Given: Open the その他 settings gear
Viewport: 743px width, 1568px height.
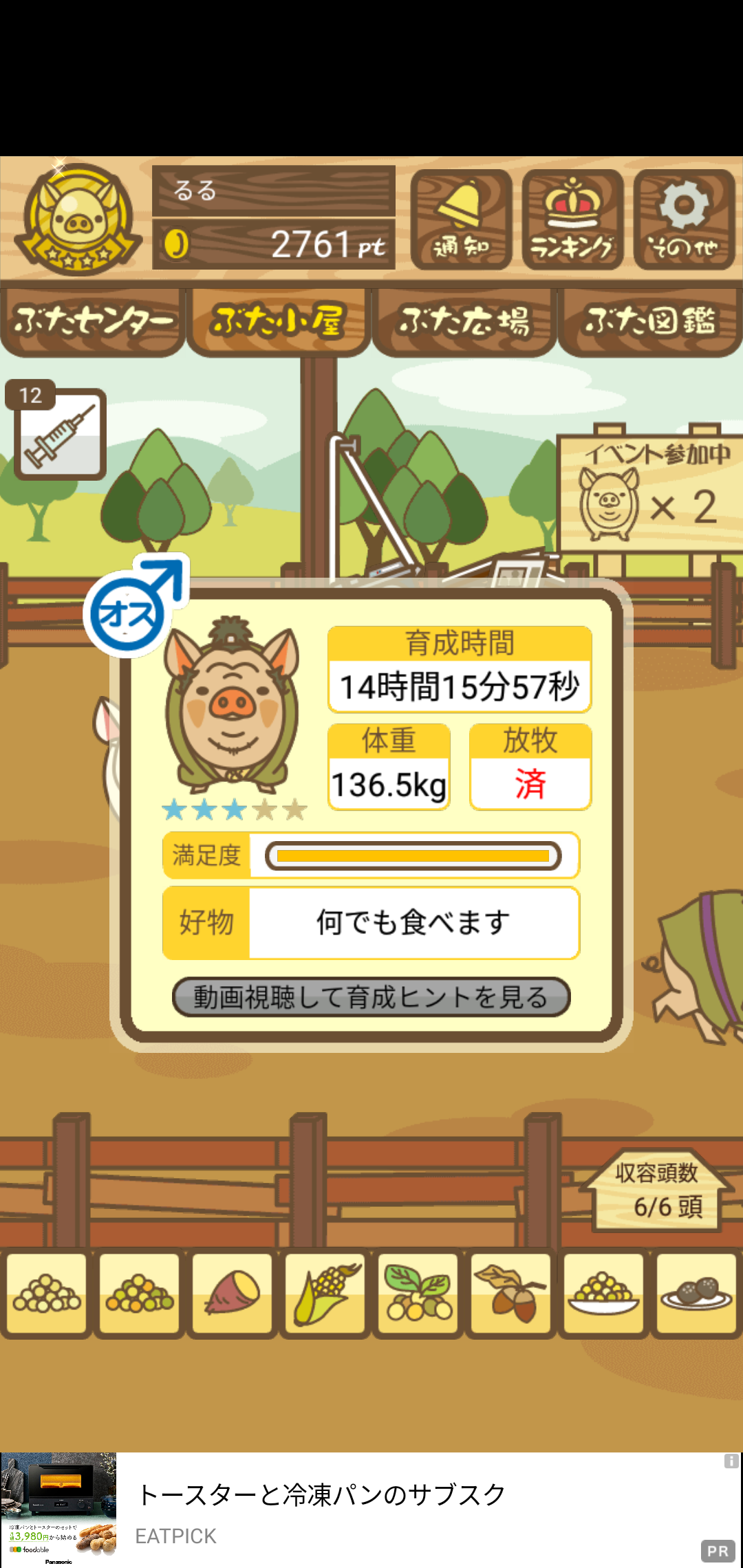Looking at the screenshot, I should (x=684, y=219).
